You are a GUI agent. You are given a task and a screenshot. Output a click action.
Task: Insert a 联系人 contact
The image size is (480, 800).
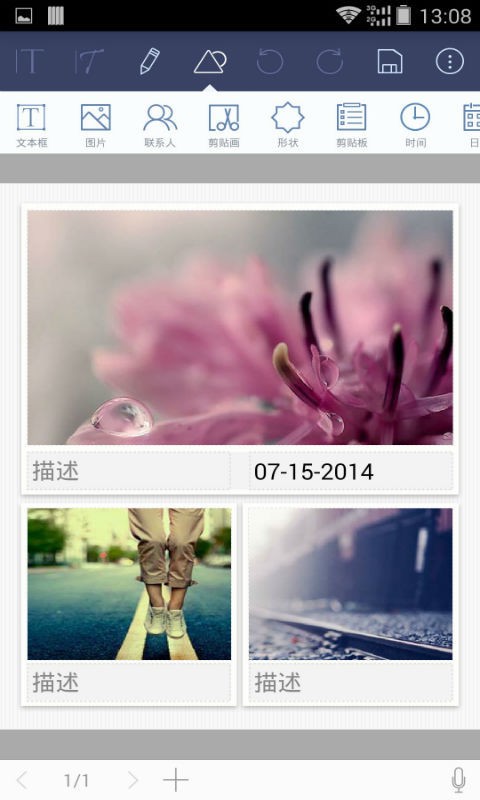[x=160, y=125]
